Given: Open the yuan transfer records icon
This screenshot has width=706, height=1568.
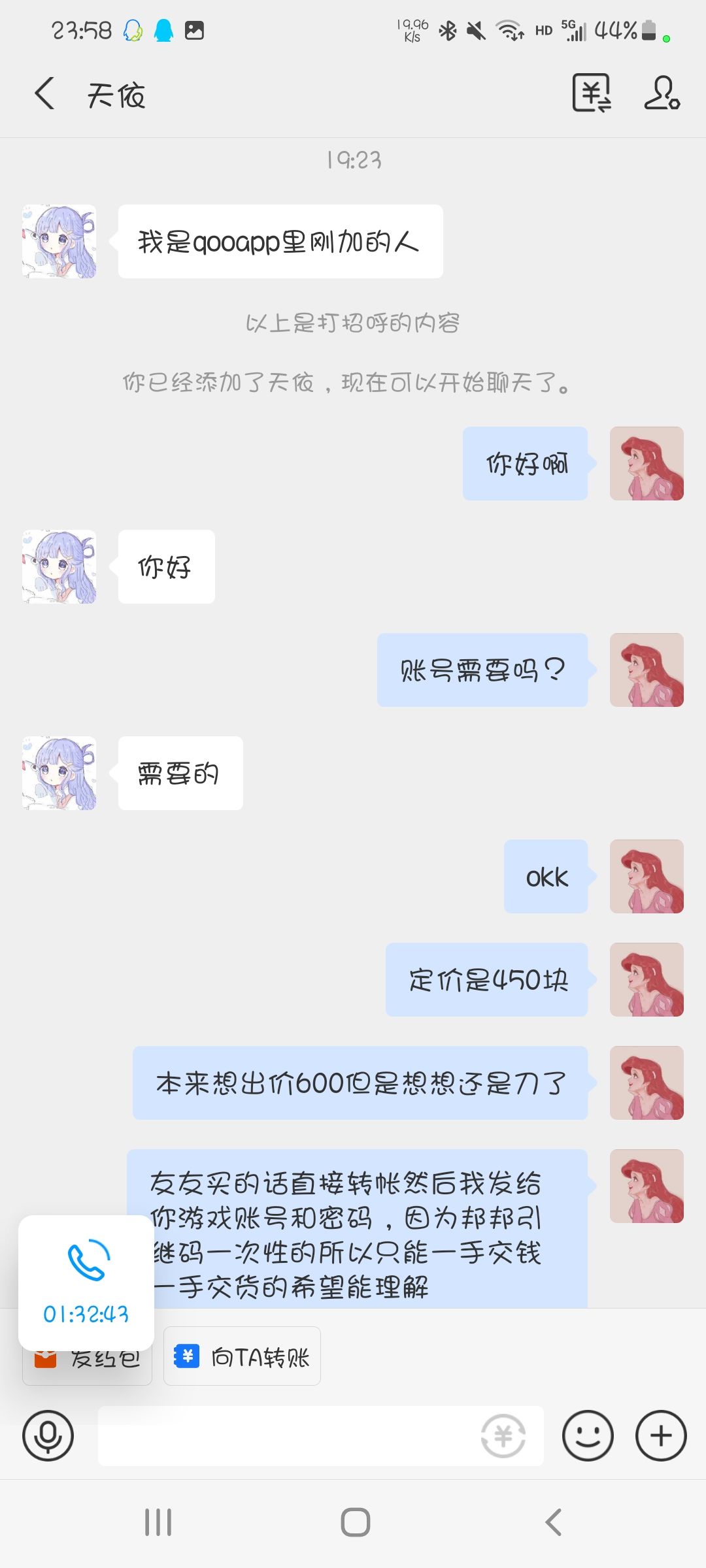Looking at the screenshot, I should (591, 93).
